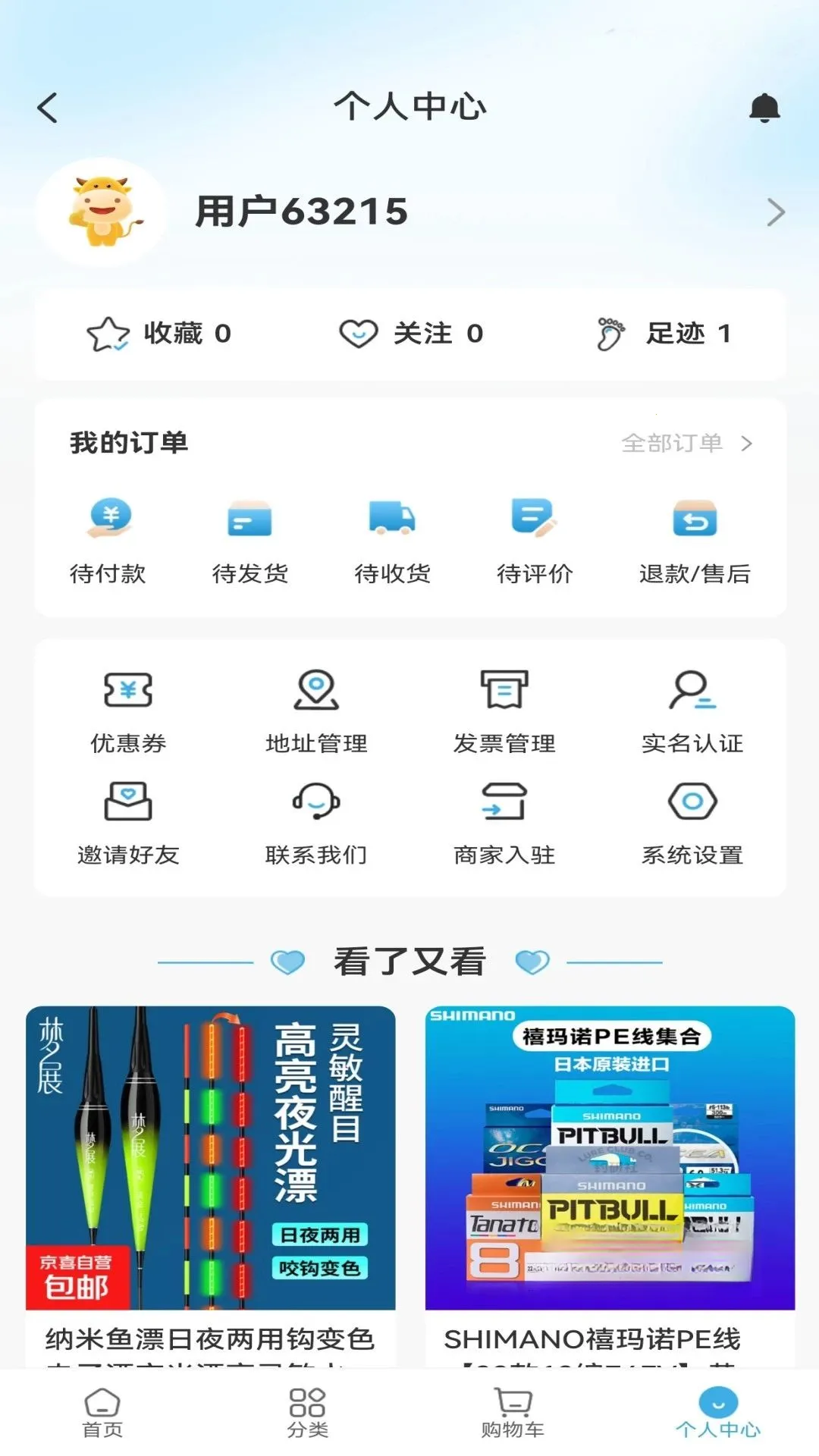Open 优惠券 coupons
The width and height of the screenshot is (819, 1456).
[x=128, y=712]
